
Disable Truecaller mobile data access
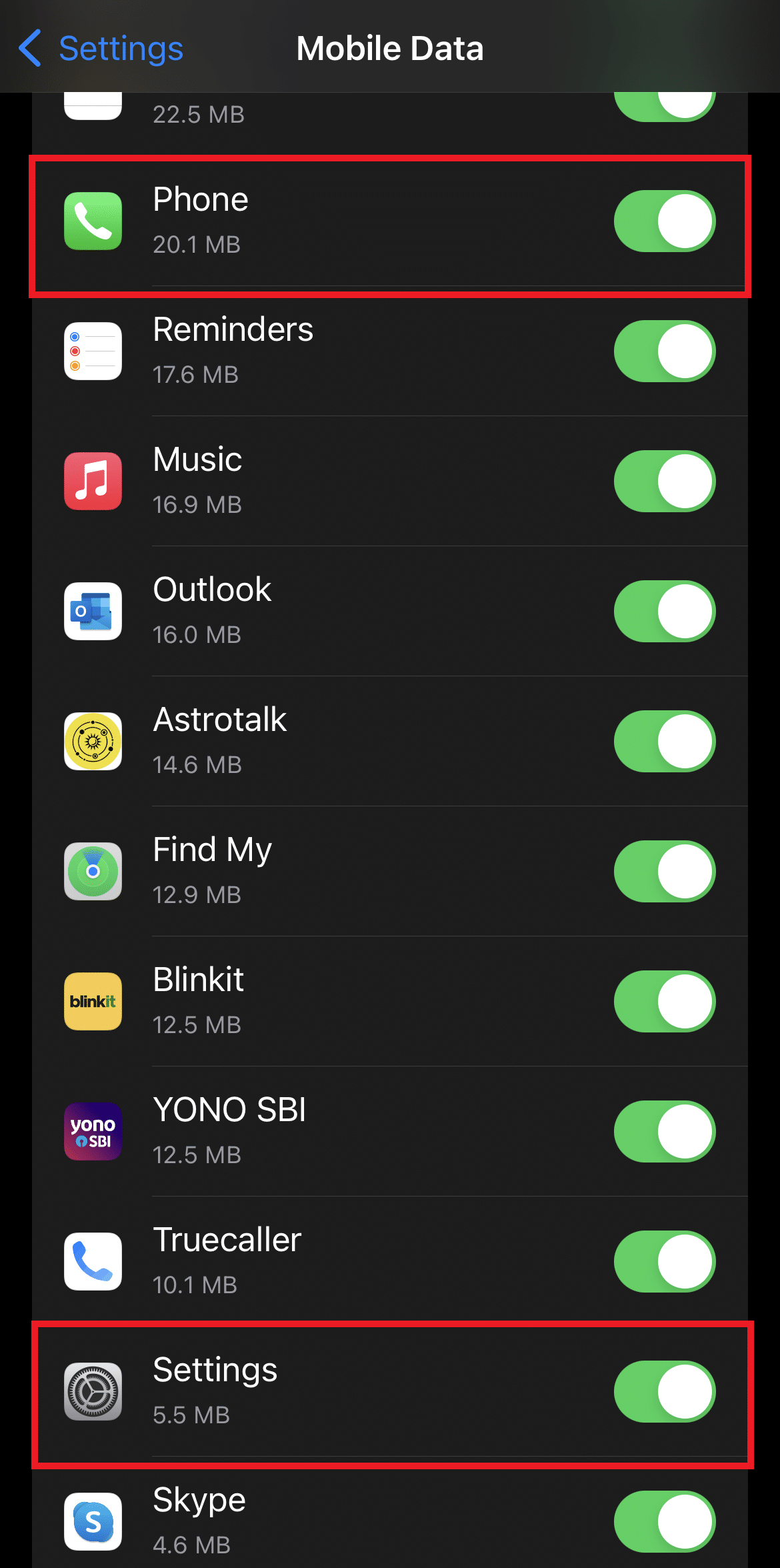click(x=664, y=1261)
